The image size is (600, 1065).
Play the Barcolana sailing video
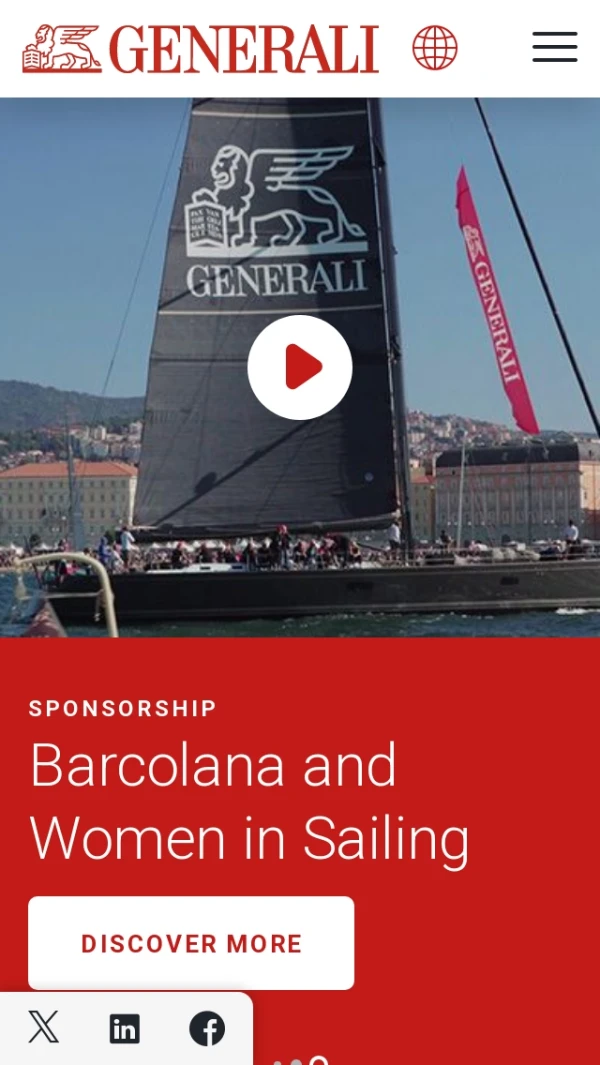300,367
